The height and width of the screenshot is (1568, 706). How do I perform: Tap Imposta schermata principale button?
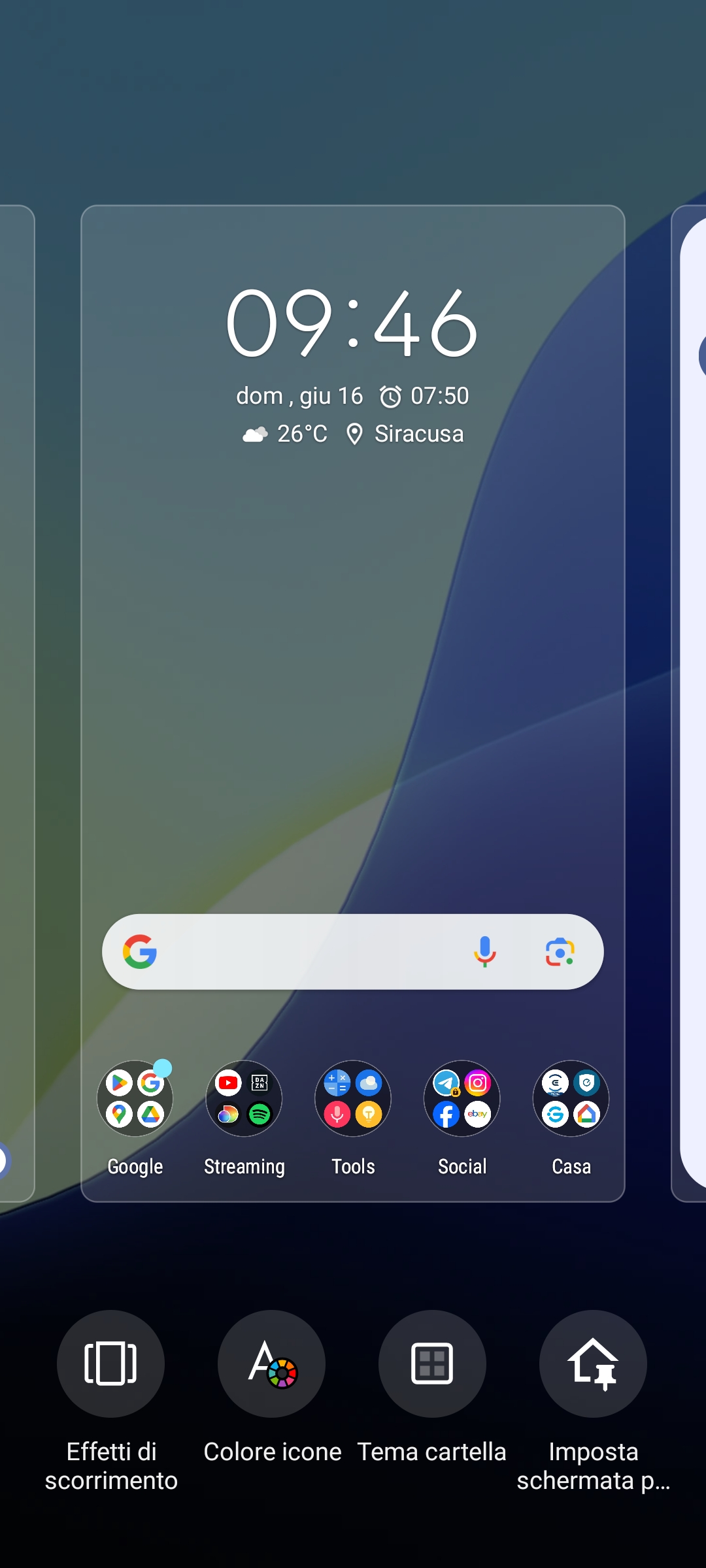(593, 1364)
